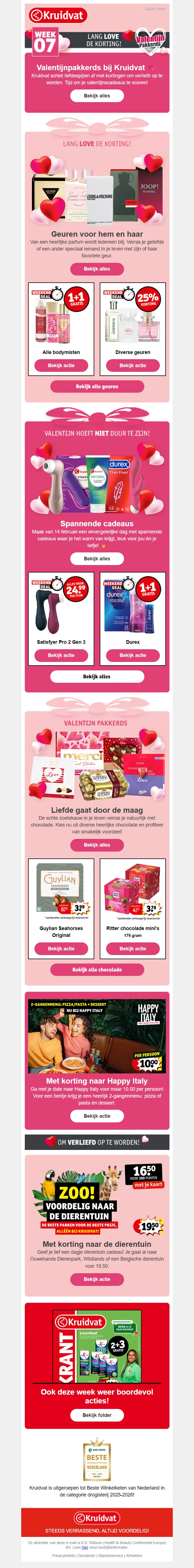Open the Bekijk Online link
Viewport: 194px width, 1568px height.
pyautogui.click(x=155, y=9)
